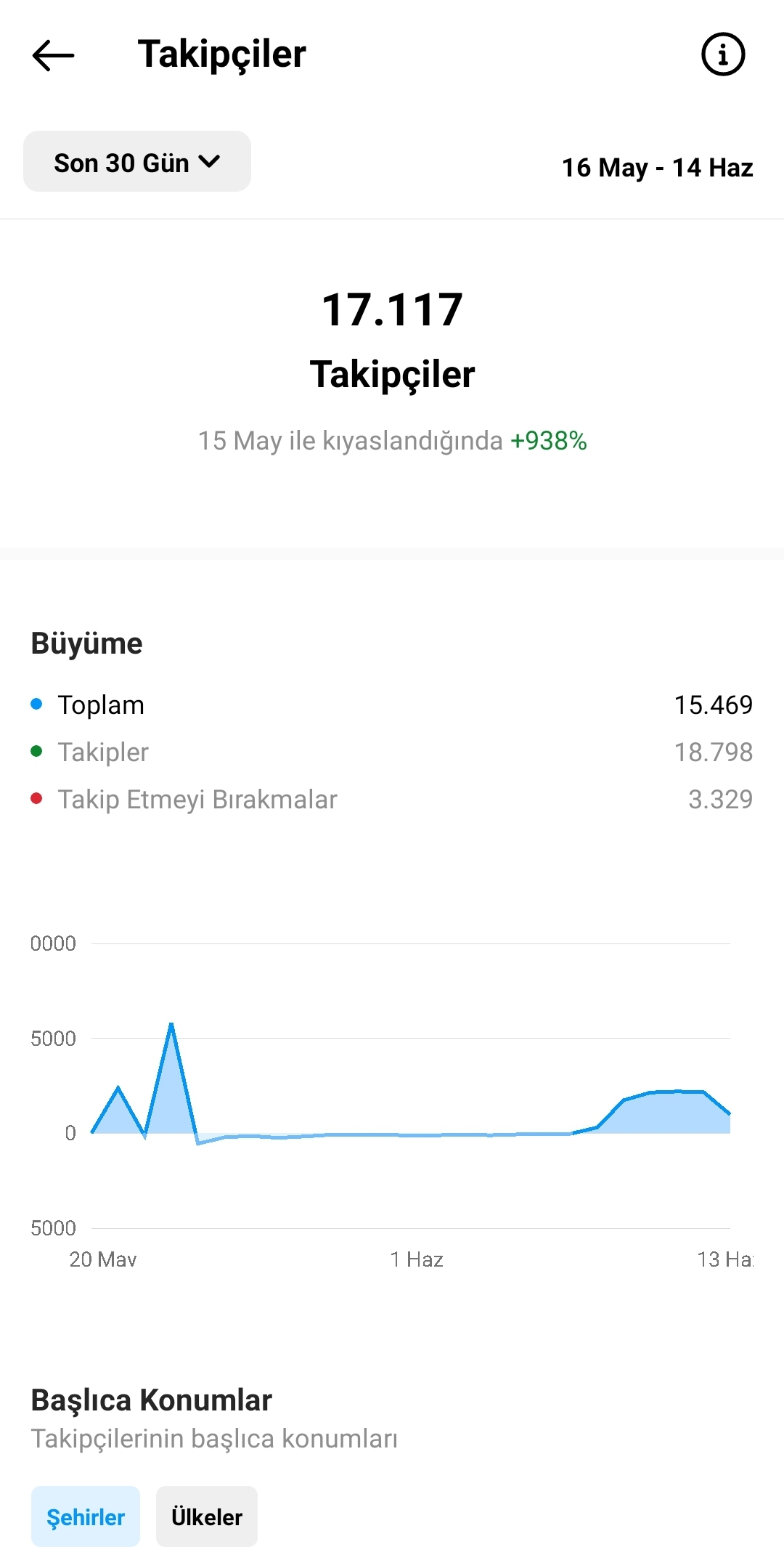Open the Son 30 Gün dropdown
784x1547 pixels.
[137, 162]
